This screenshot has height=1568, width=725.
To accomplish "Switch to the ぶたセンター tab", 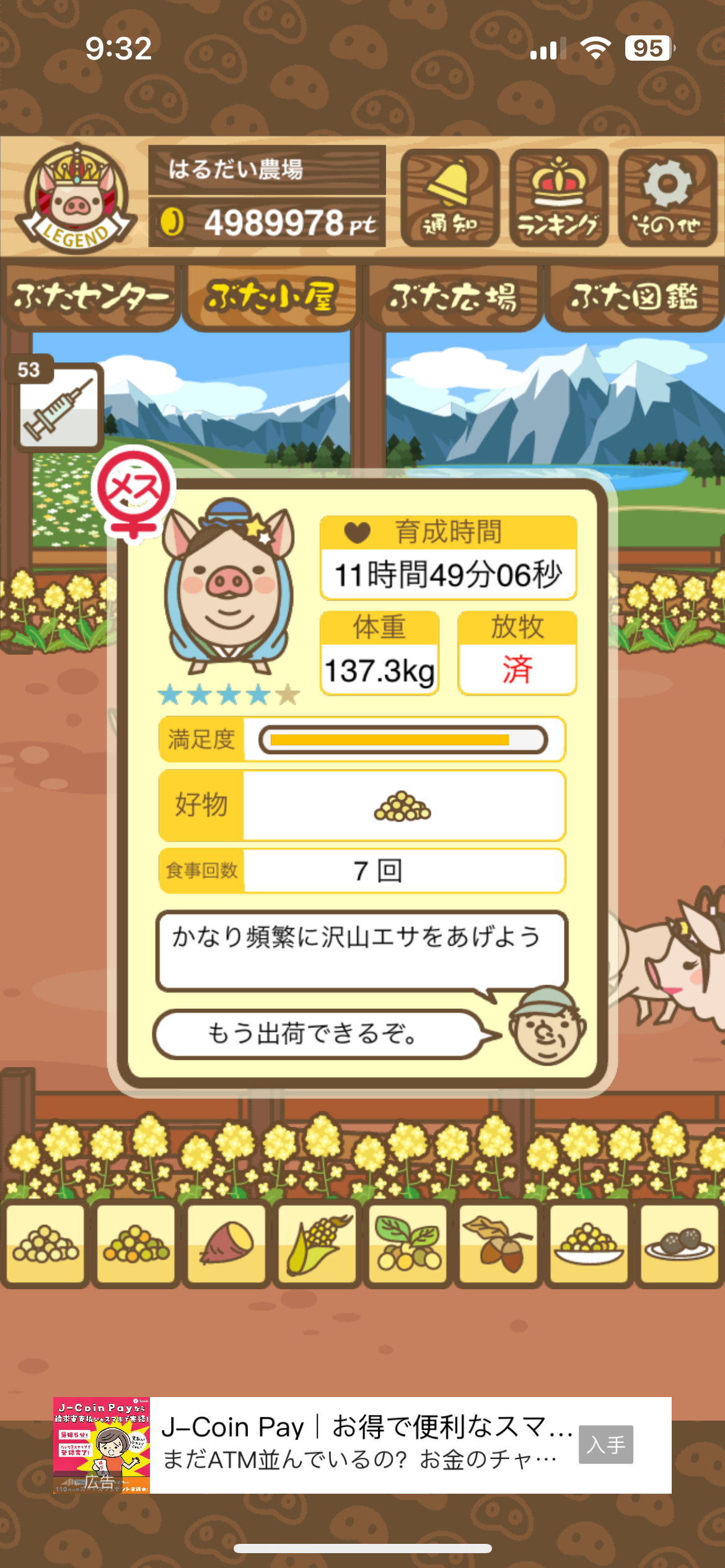I will tap(90, 297).
